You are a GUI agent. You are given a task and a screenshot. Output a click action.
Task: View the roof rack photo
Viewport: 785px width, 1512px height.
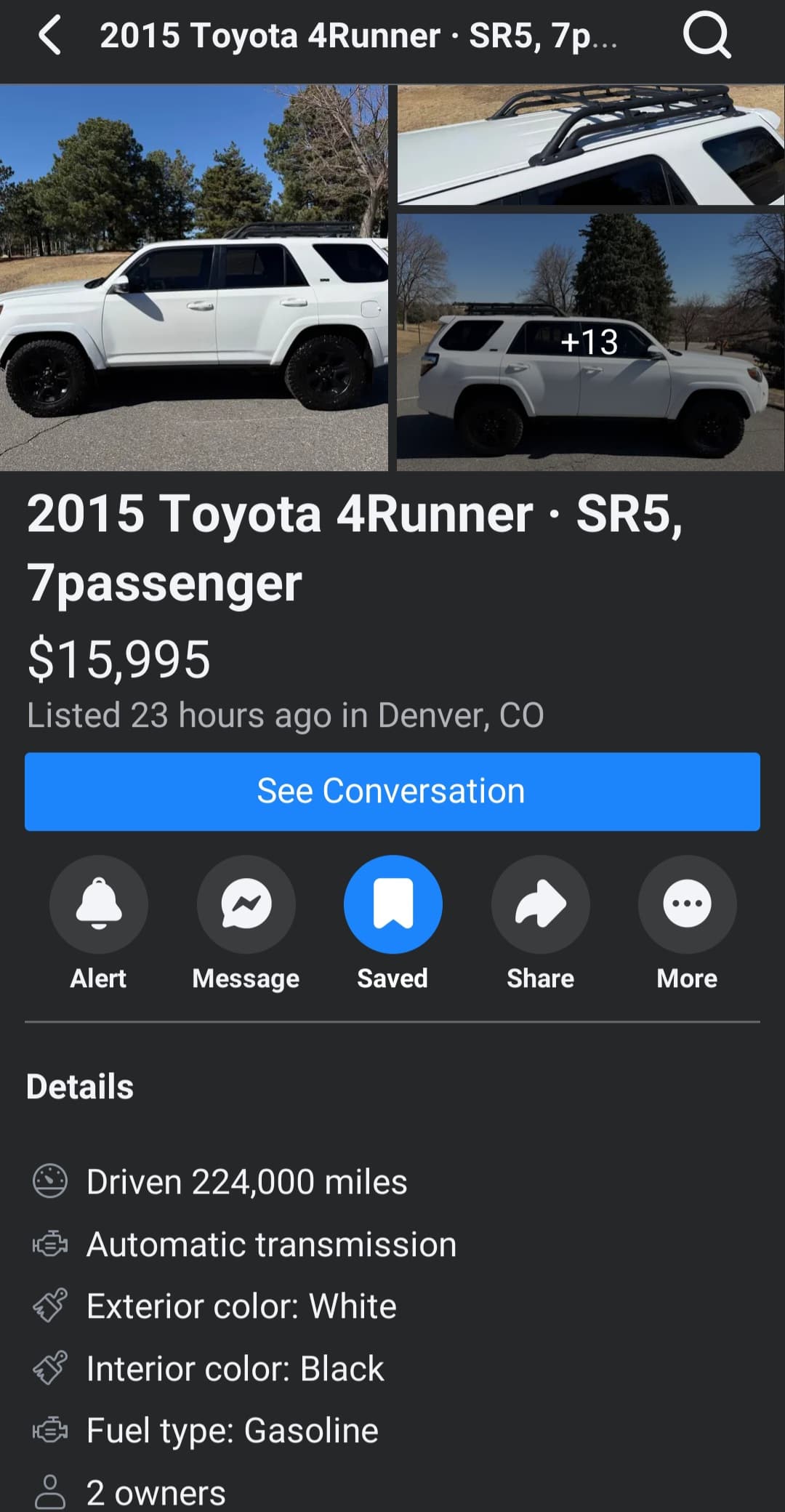click(590, 145)
